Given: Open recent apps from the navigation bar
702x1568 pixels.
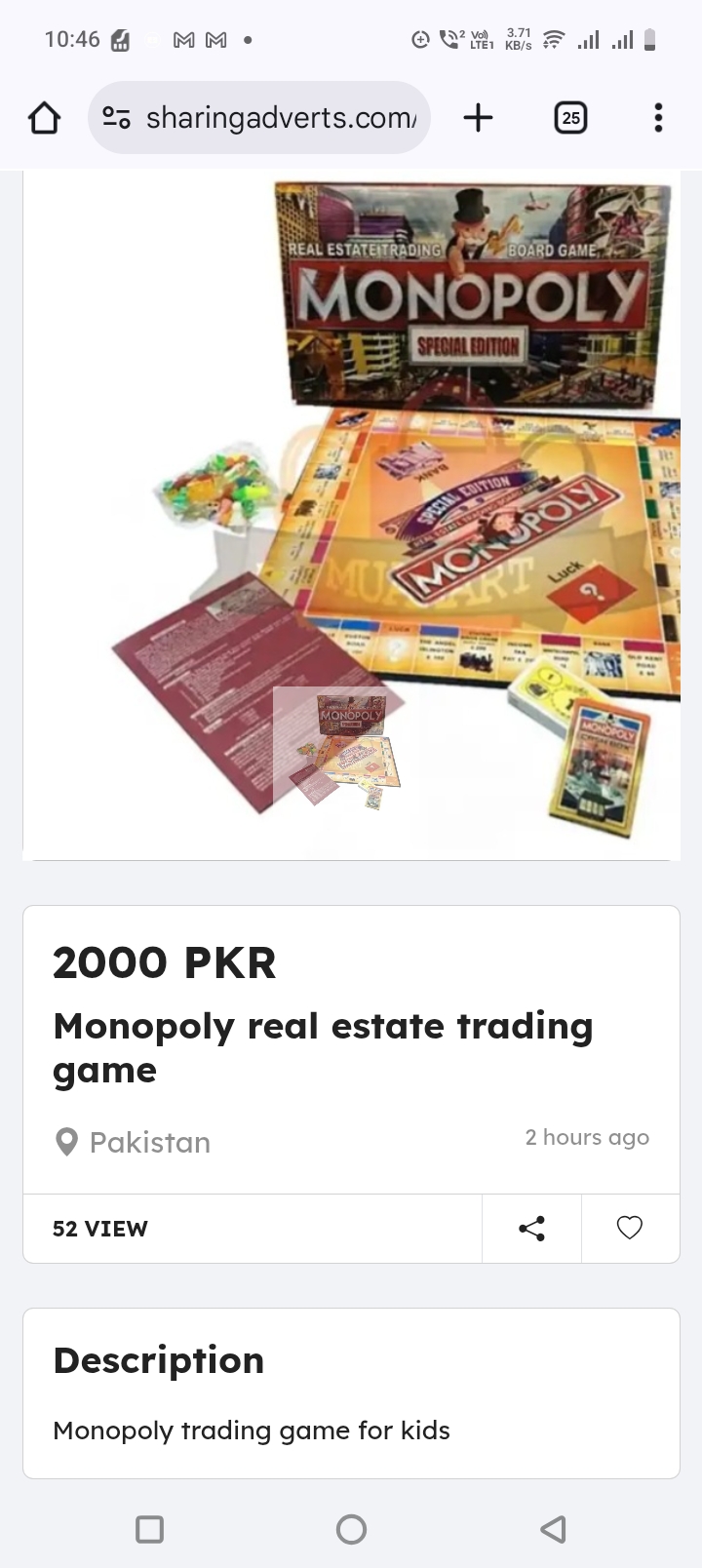Looking at the screenshot, I should tap(149, 1529).
